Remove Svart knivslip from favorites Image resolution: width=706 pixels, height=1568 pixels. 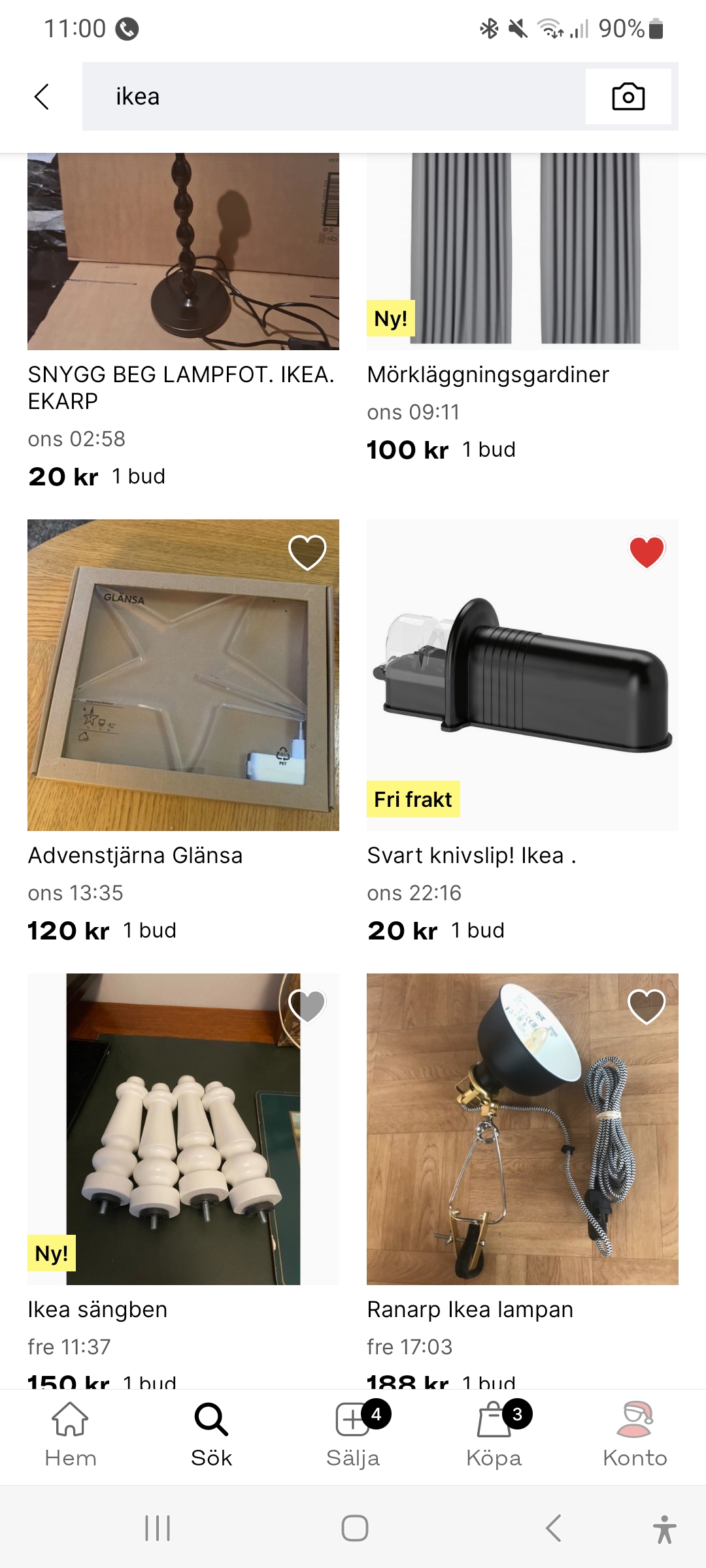tap(647, 552)
